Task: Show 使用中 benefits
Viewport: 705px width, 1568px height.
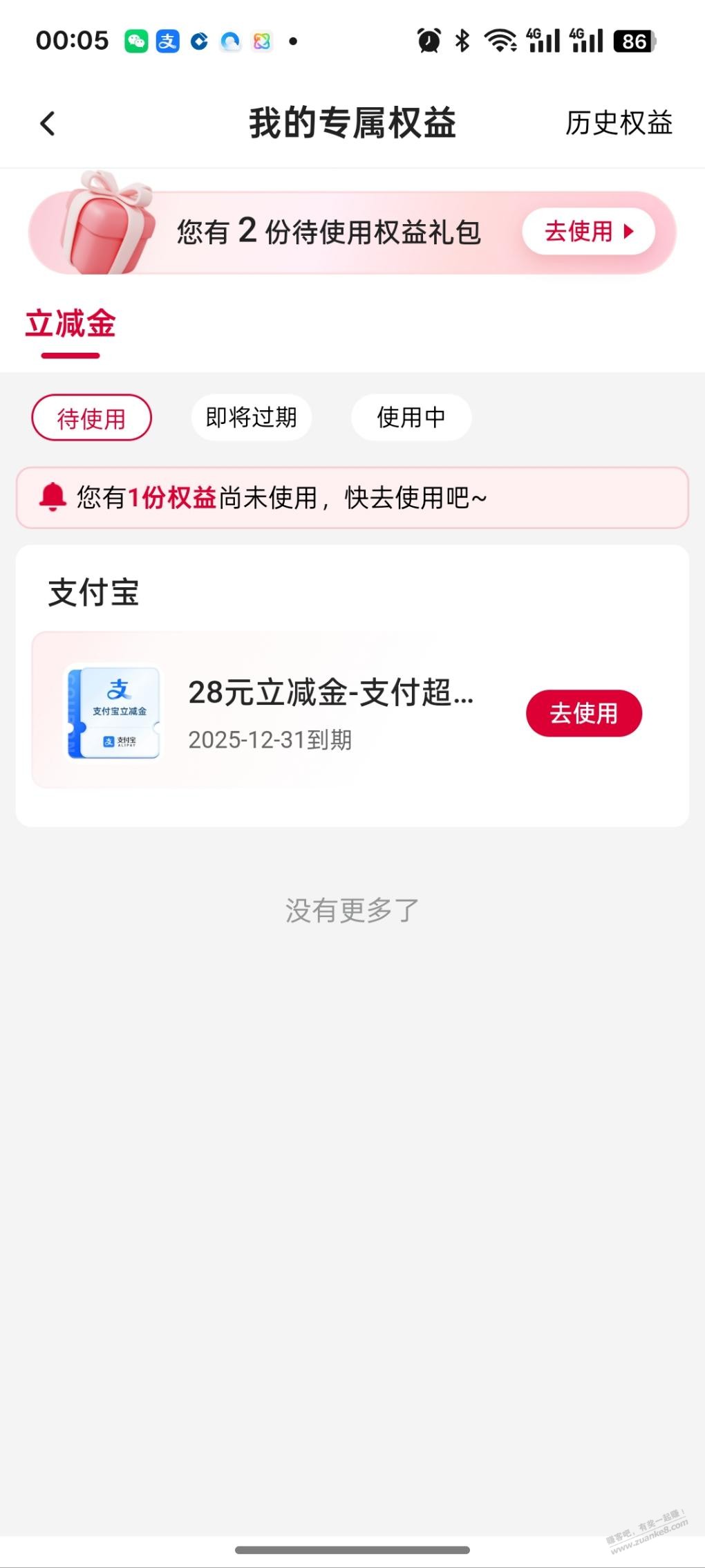Action: (411, 417)
